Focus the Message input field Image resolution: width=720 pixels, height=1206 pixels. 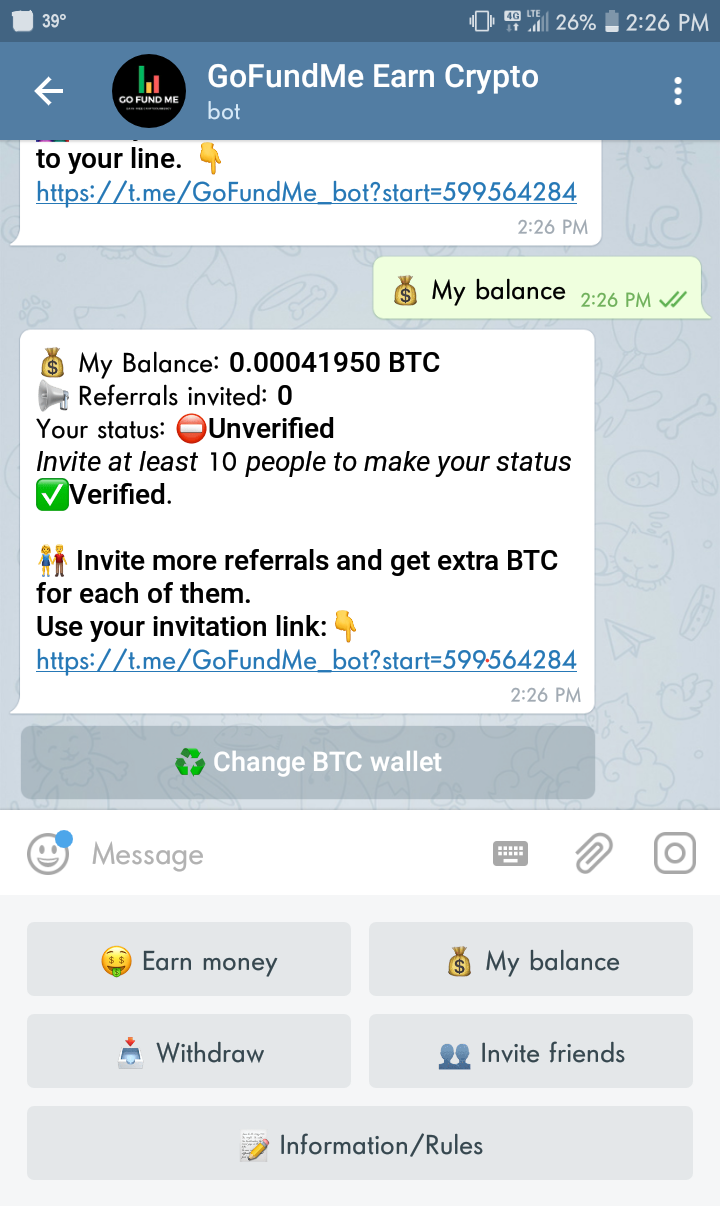(280, 854)
